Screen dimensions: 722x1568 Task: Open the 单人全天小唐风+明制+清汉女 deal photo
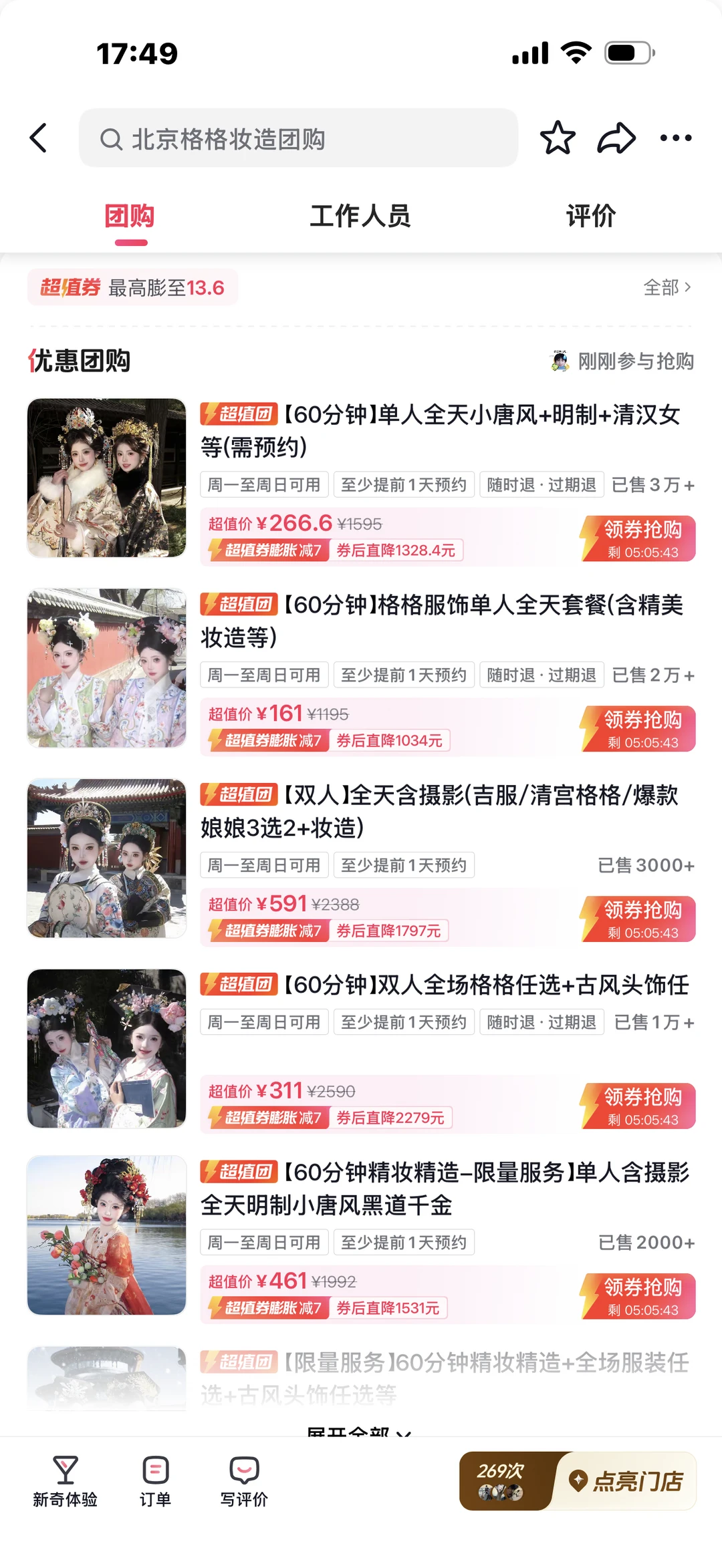106,478
